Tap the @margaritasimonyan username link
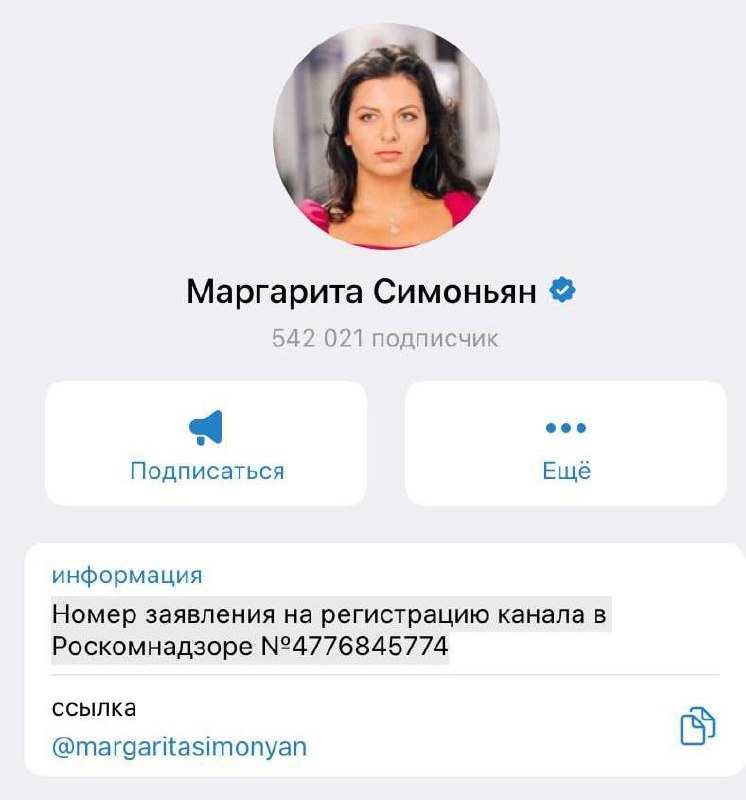746x800 pixels. point(179,746)
